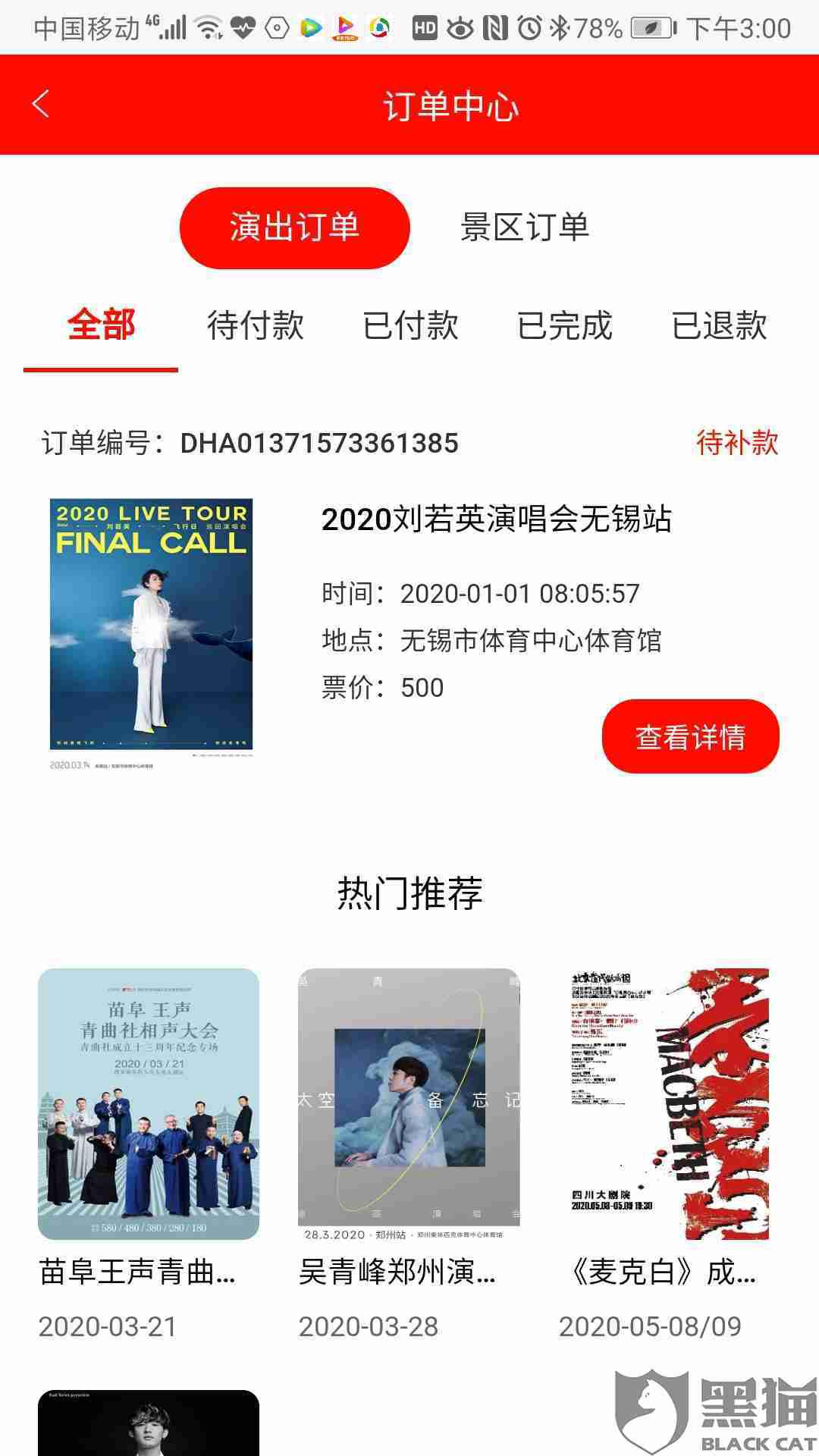Image resolution: width=819 pixels, height=1456 pixels.
Task: Go back from 订单中心
Action: [x=41, y=105]
